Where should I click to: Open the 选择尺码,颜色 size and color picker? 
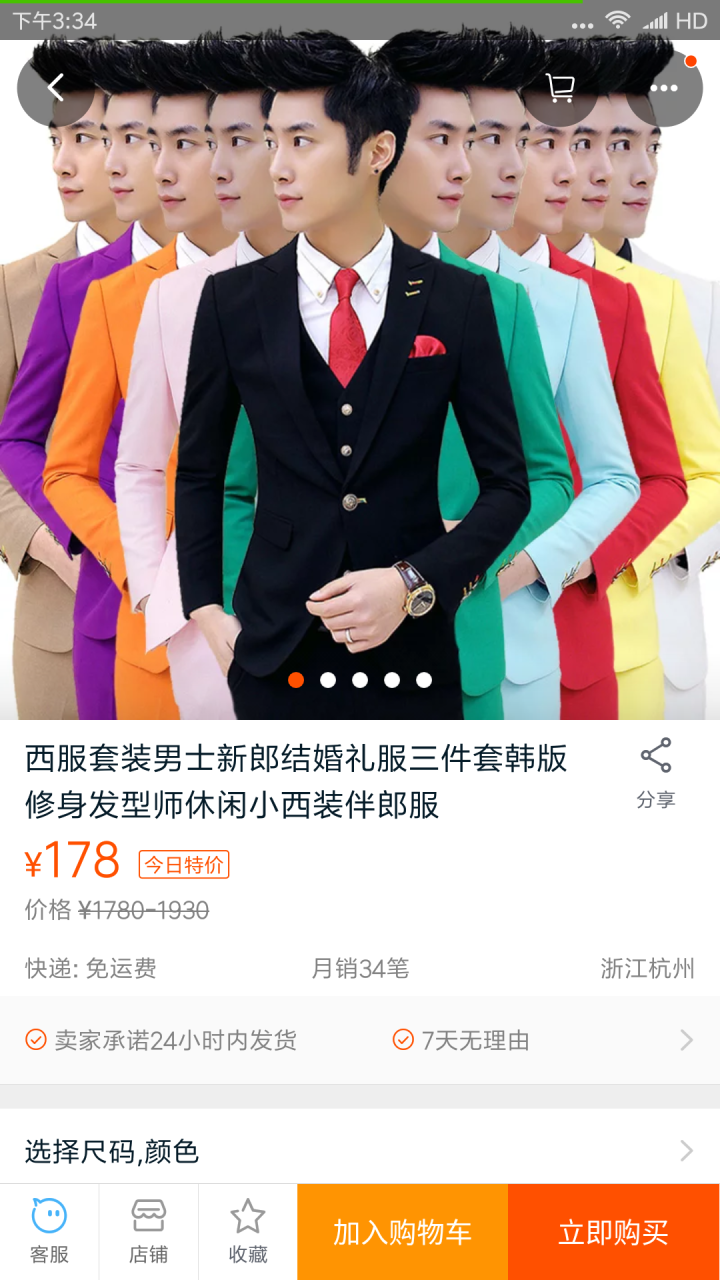pyautogui.click(x=360, y=1151)
